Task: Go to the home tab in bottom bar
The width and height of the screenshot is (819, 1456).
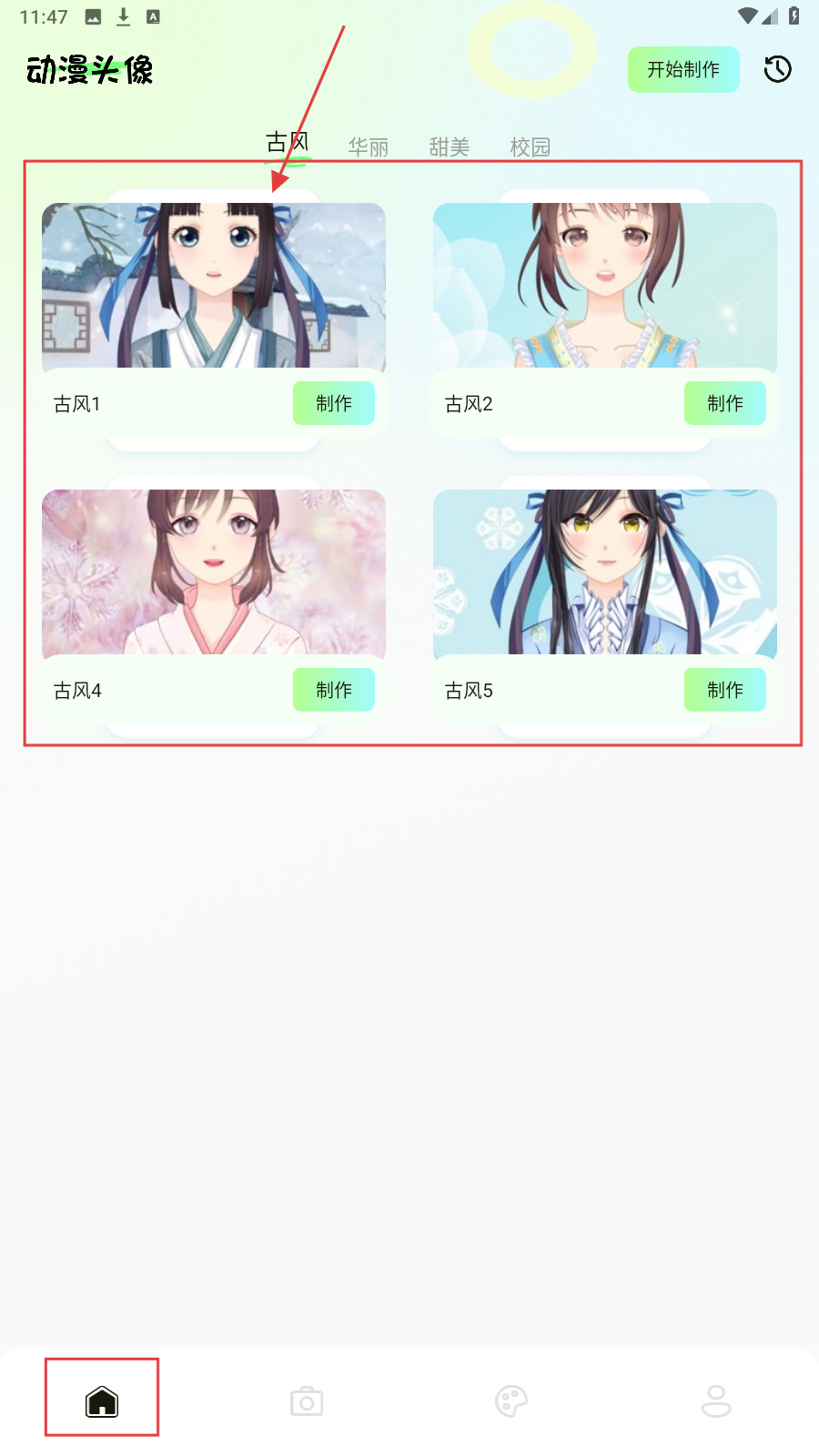Action: (102, 1400)
